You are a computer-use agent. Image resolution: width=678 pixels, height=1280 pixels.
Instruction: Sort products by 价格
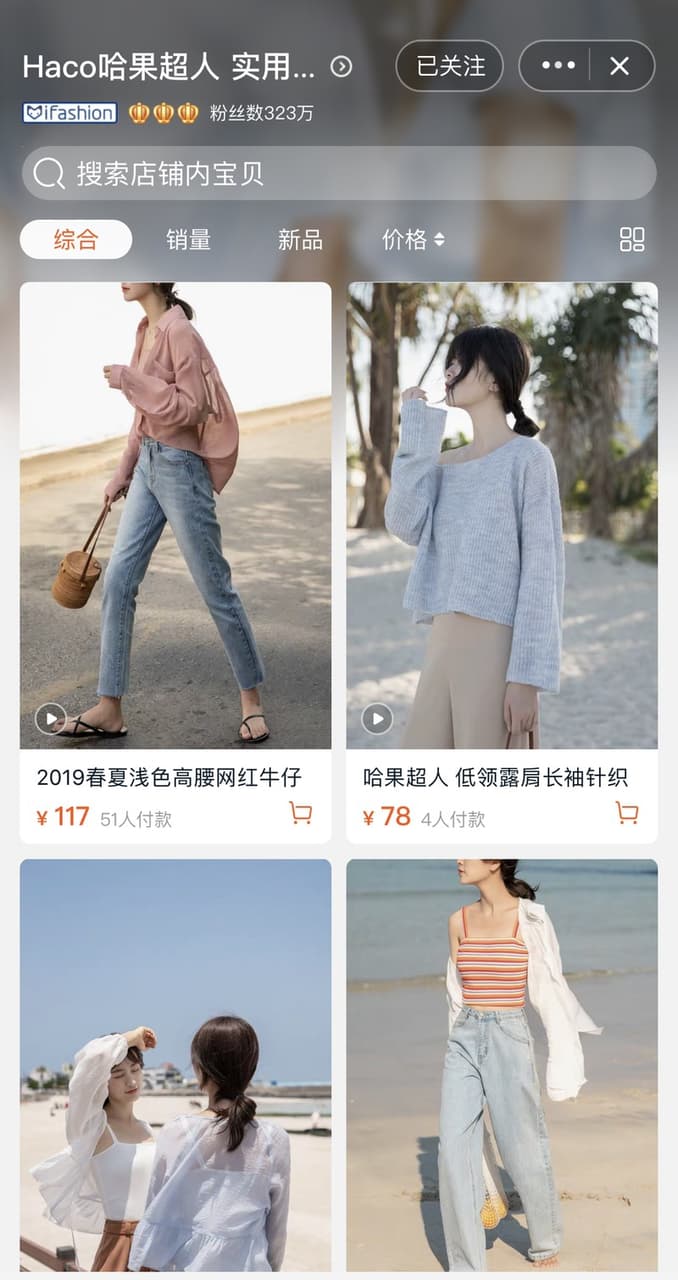(413, 240)
